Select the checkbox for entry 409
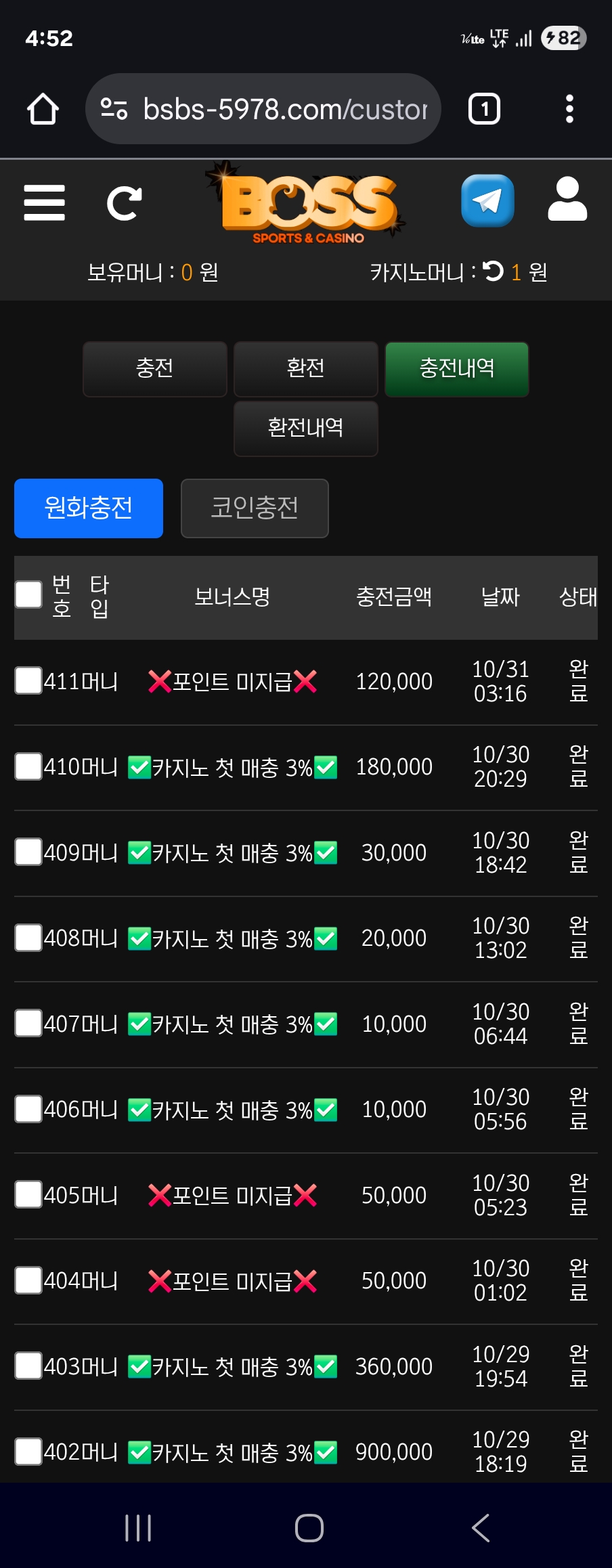The height and width of the screenshot is (1568, 612). tap(28, 852)
